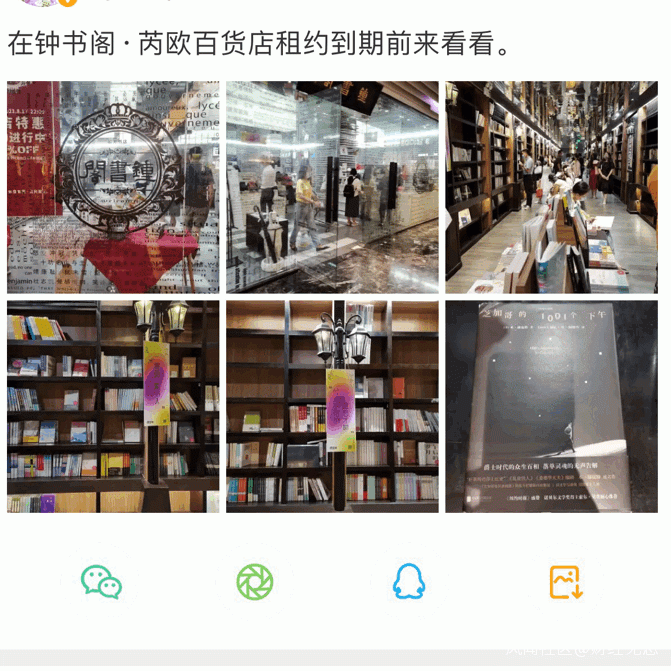The height and width of the screenshot is (671, 671).
Task: Save the post as image to gallery
Action: pyautogui.click(x=565, y=582)
